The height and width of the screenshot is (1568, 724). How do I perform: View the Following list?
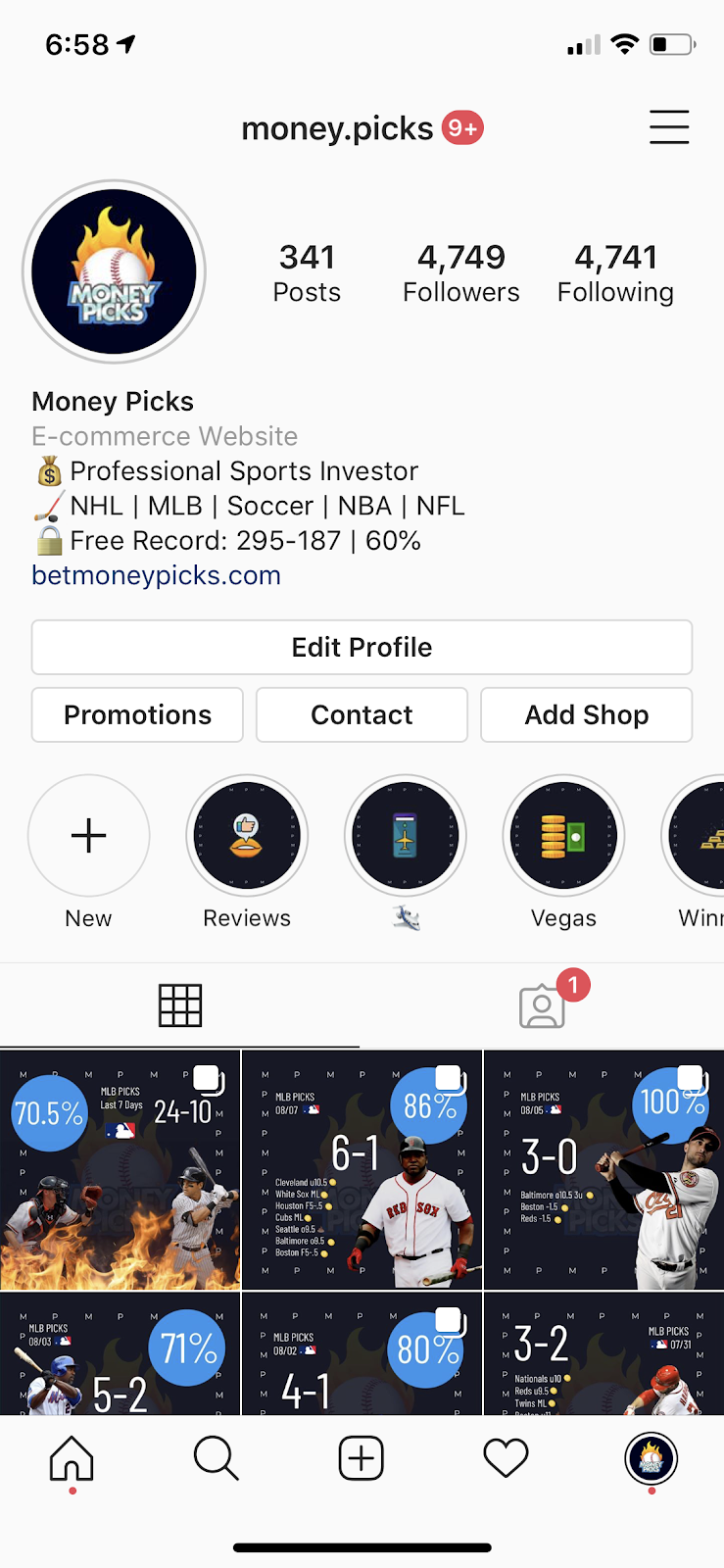click(615, 272)
